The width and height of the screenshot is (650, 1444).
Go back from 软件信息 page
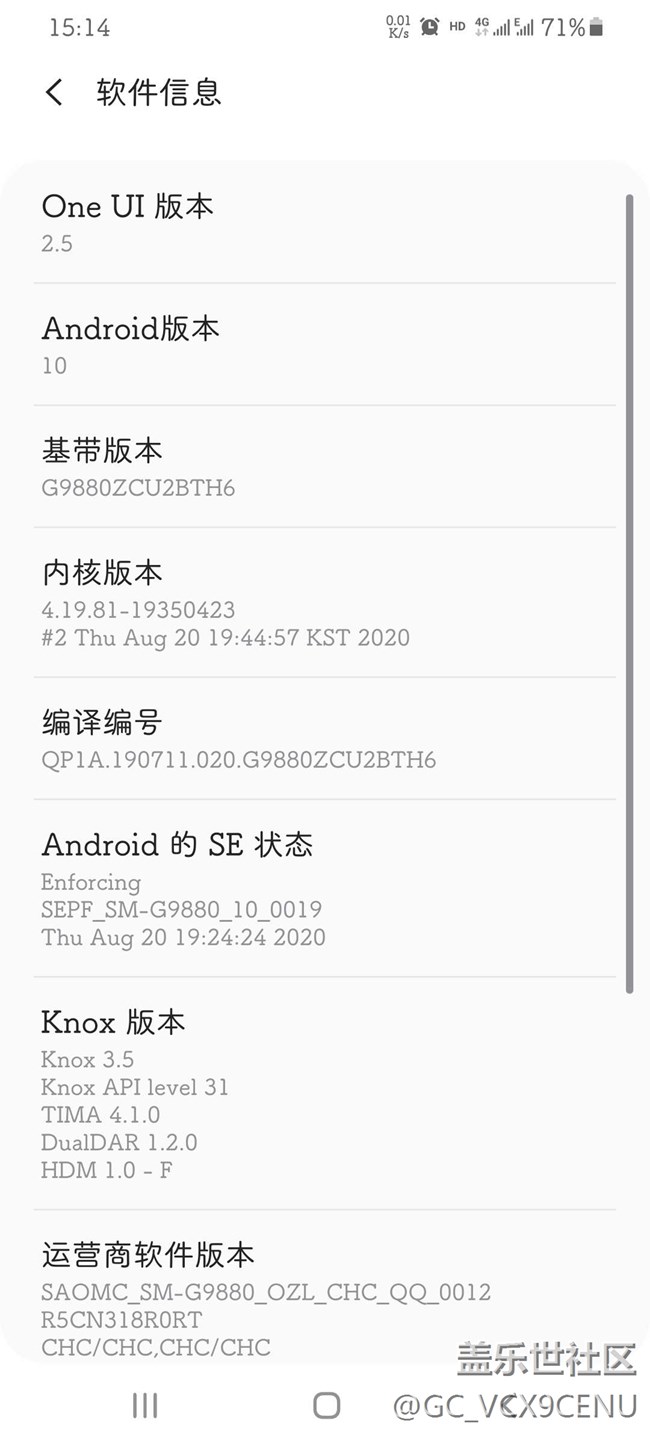(55, 93)
